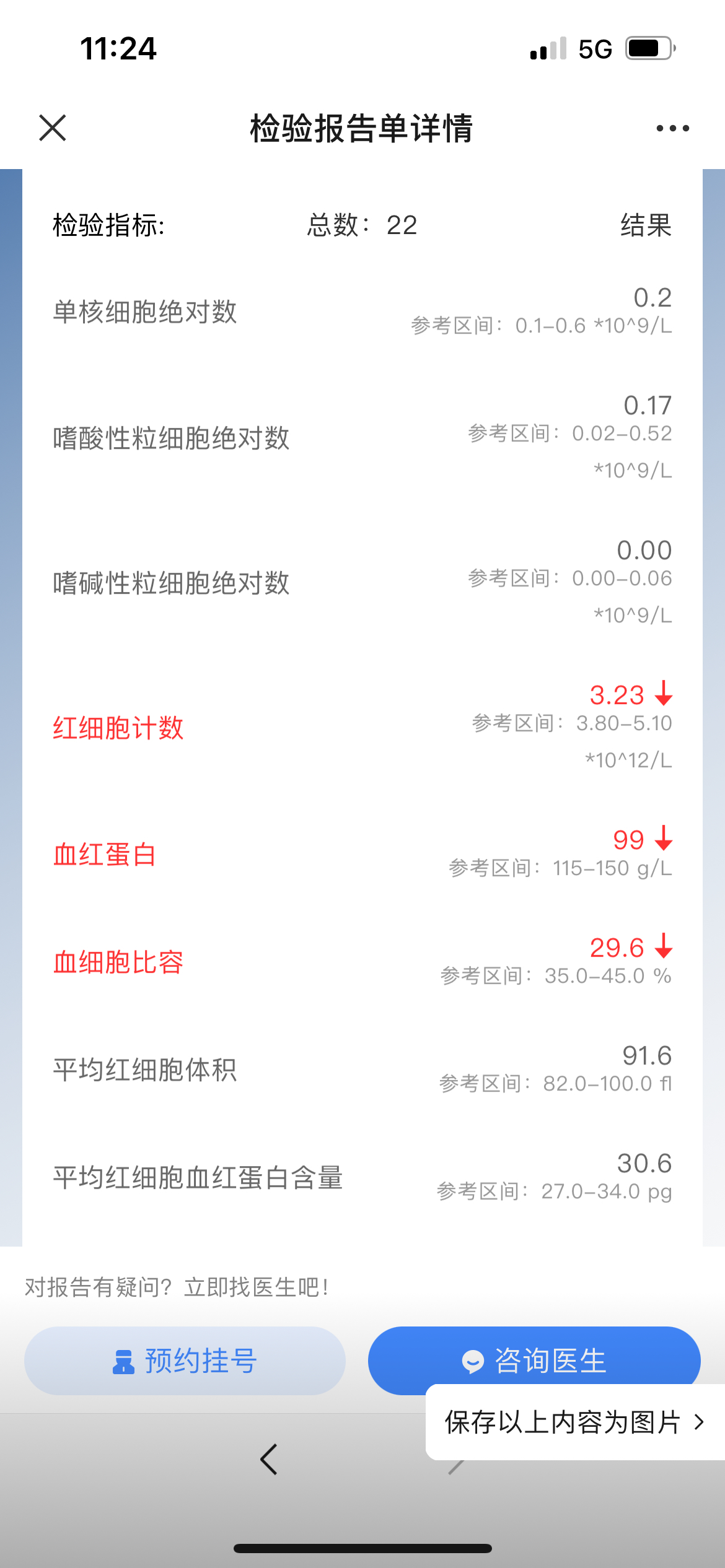This screenshot has height=1568, width=725.
Task: Close the lab report detail page
Action: (x=52, y=128)
